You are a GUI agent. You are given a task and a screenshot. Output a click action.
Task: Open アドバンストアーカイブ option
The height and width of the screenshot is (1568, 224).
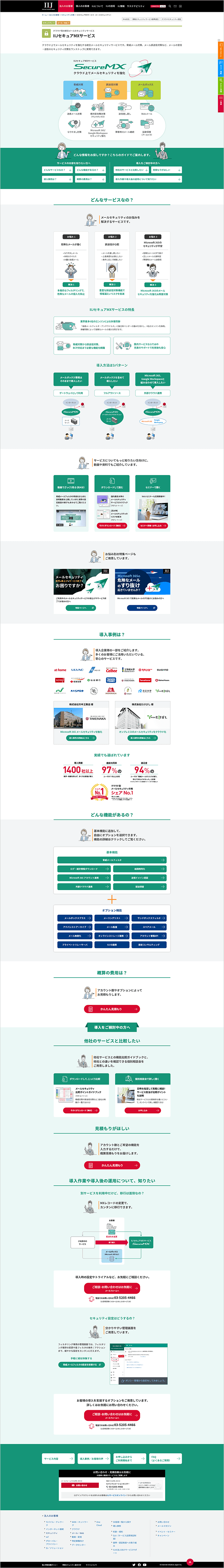tap(75, 926)
